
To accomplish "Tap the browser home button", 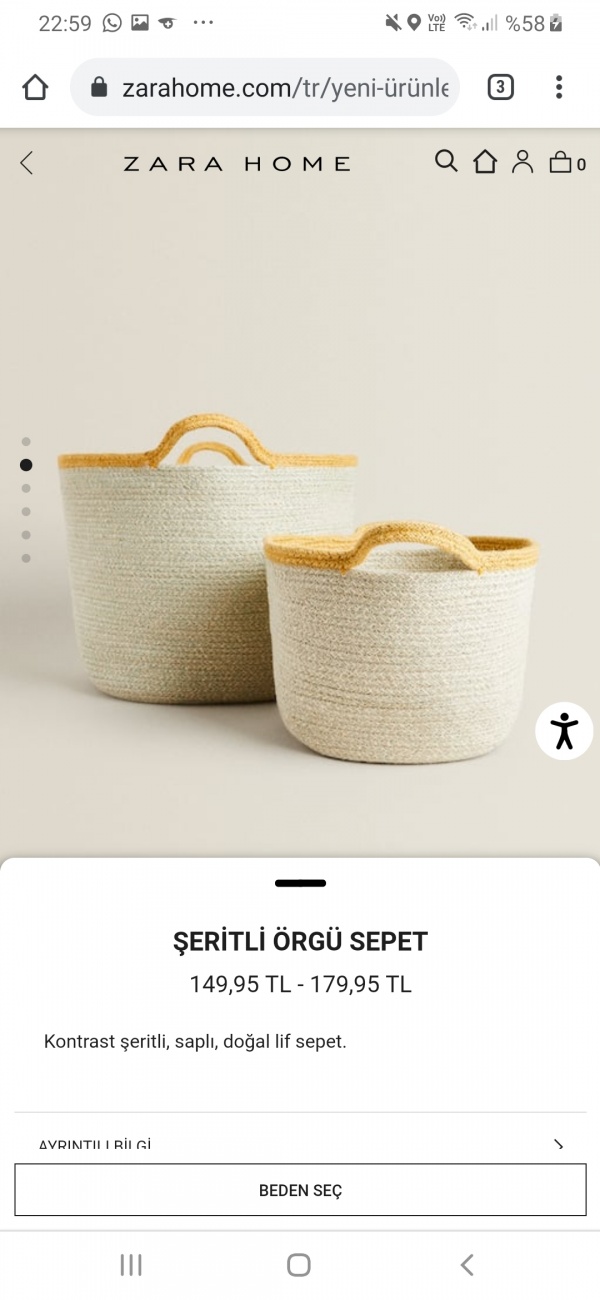I will point(35,88).
